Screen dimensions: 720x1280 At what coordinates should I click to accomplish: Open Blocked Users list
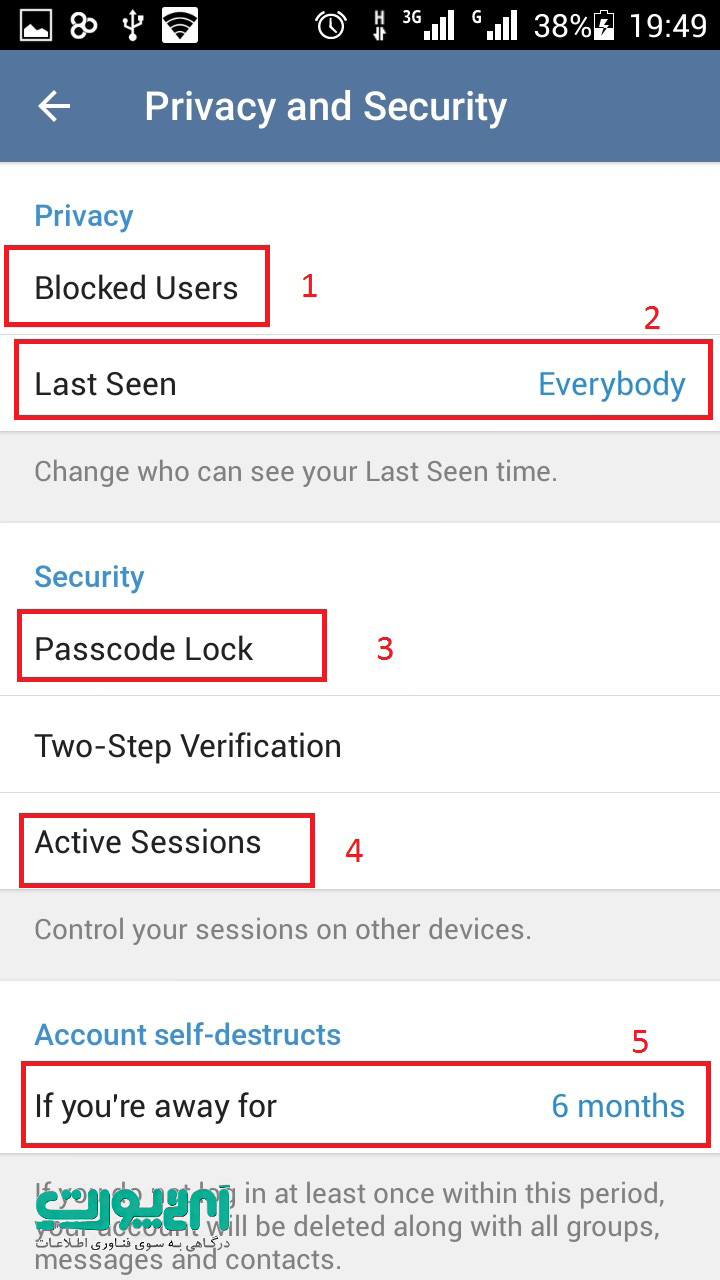pyautogui.click(x=360, y=288)
